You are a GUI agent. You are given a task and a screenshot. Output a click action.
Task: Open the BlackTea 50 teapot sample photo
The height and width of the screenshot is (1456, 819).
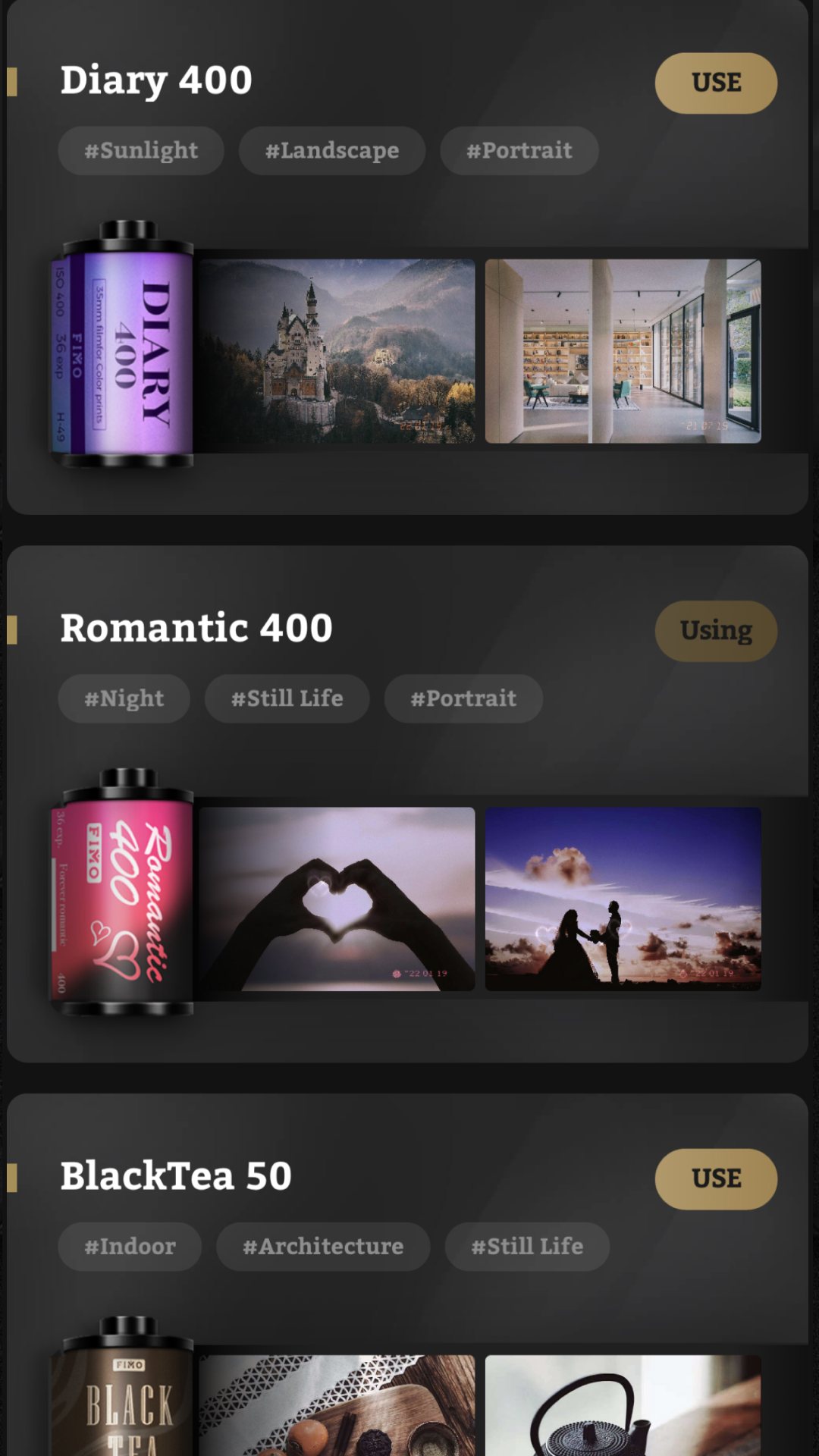(x=623, y=1407)
